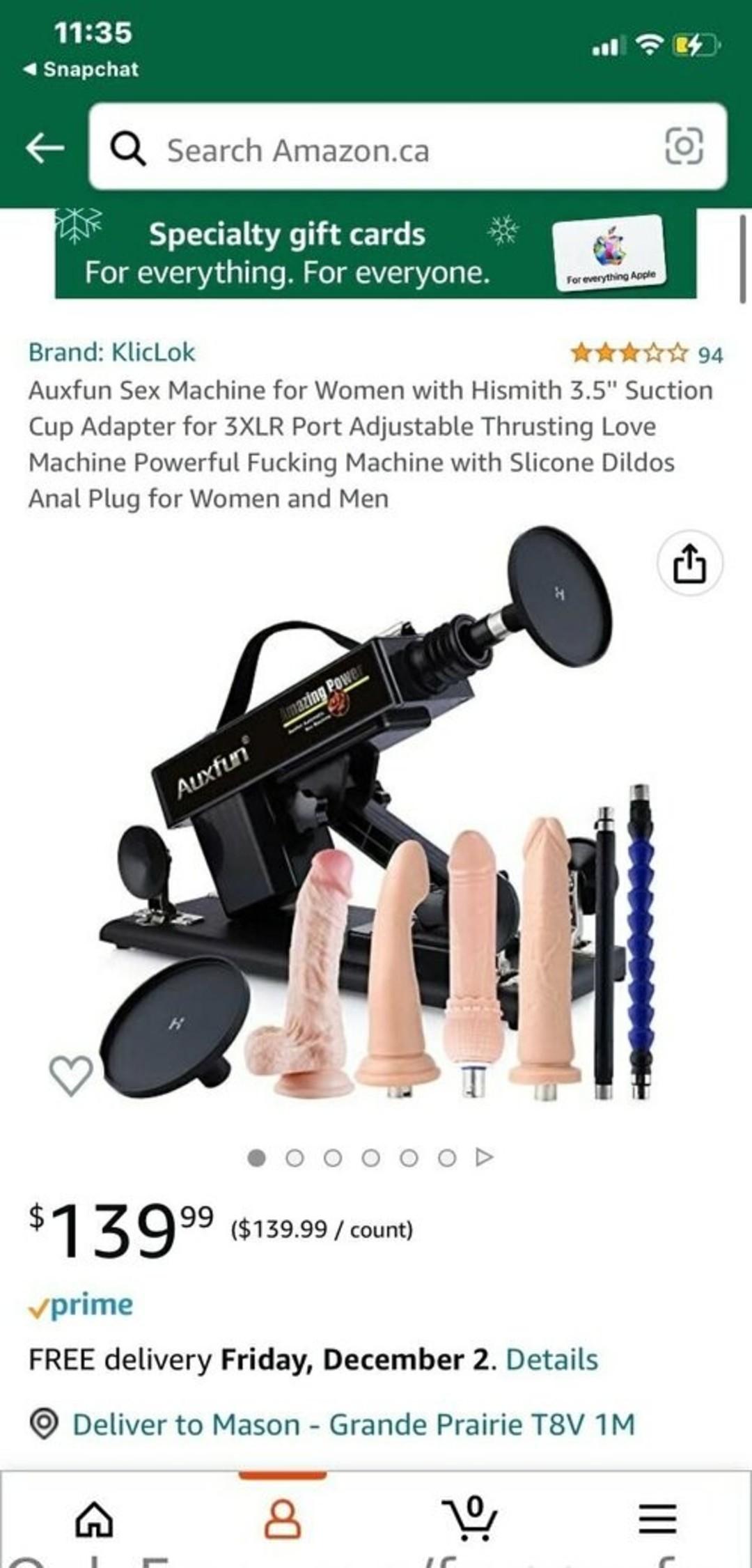Image resolution: width=752 pixels, height=1568 pixels.
Task: Play the product video from image dots
Action: coord(485,1157)
